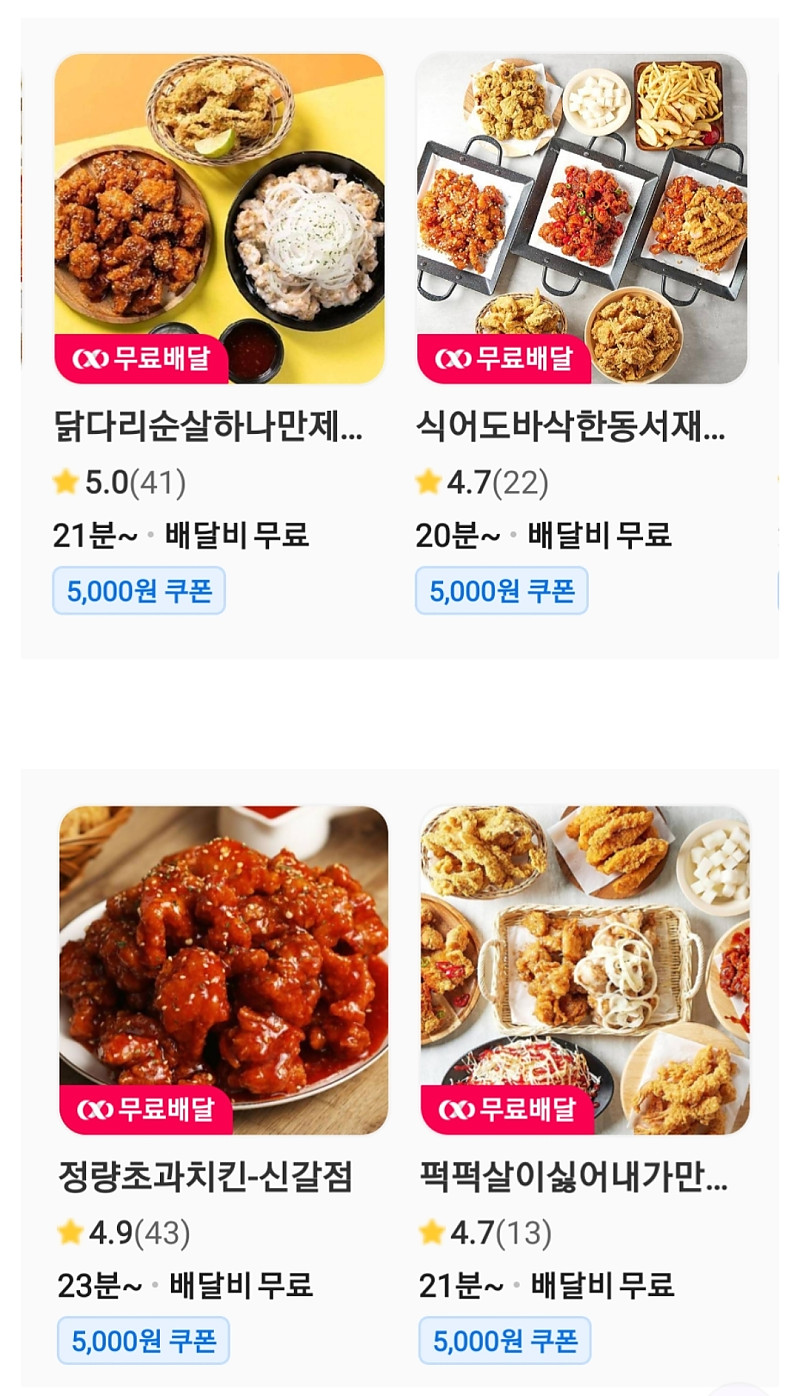
Task: Click the star icon next to rating 4.7(22)
Action: [425, 479]
